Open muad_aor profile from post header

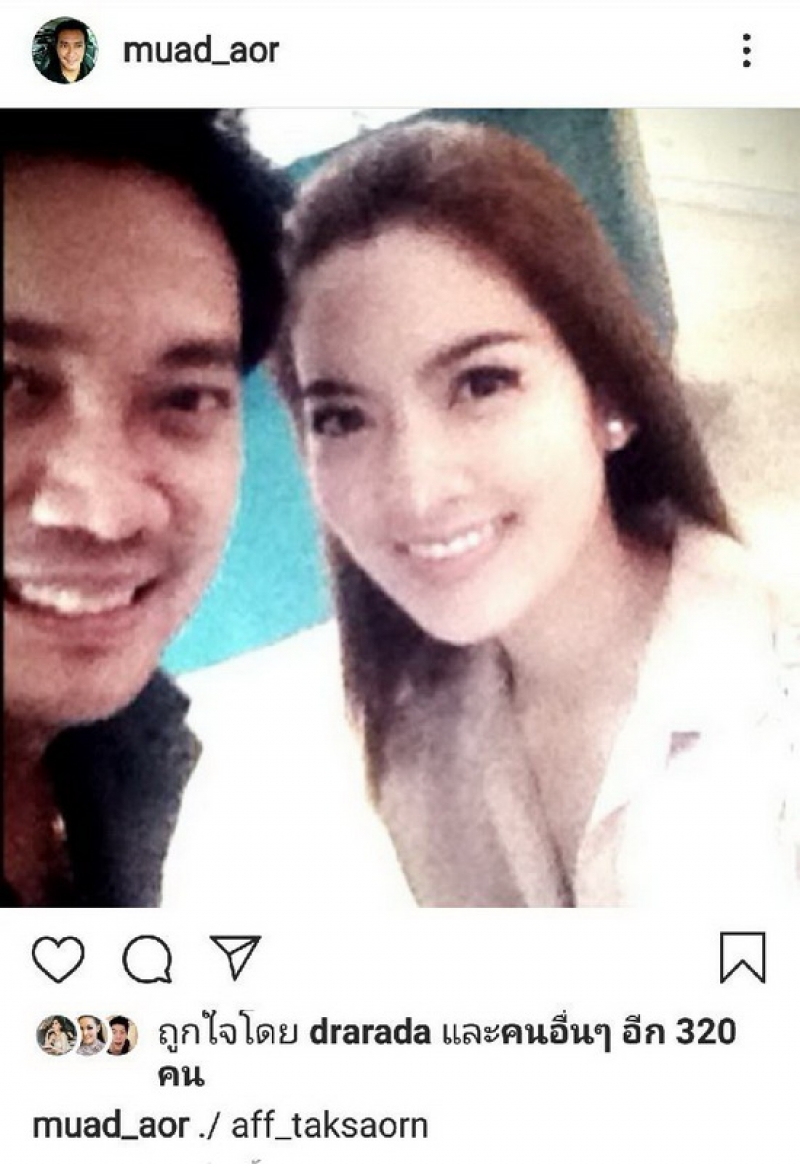[x=200, y=50]
